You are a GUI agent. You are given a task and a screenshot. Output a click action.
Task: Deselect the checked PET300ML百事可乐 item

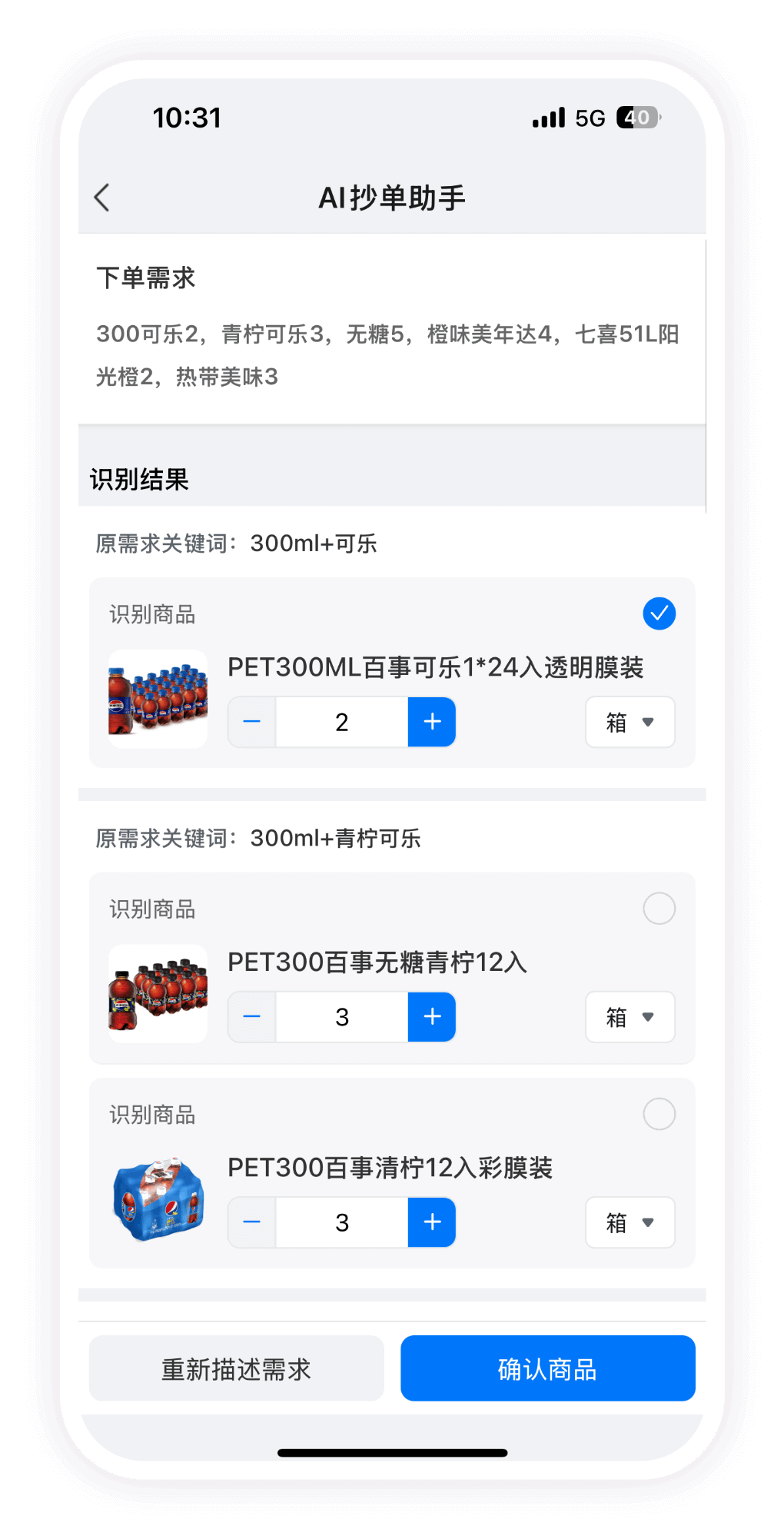pyautogui.click(x=658, y=613)
